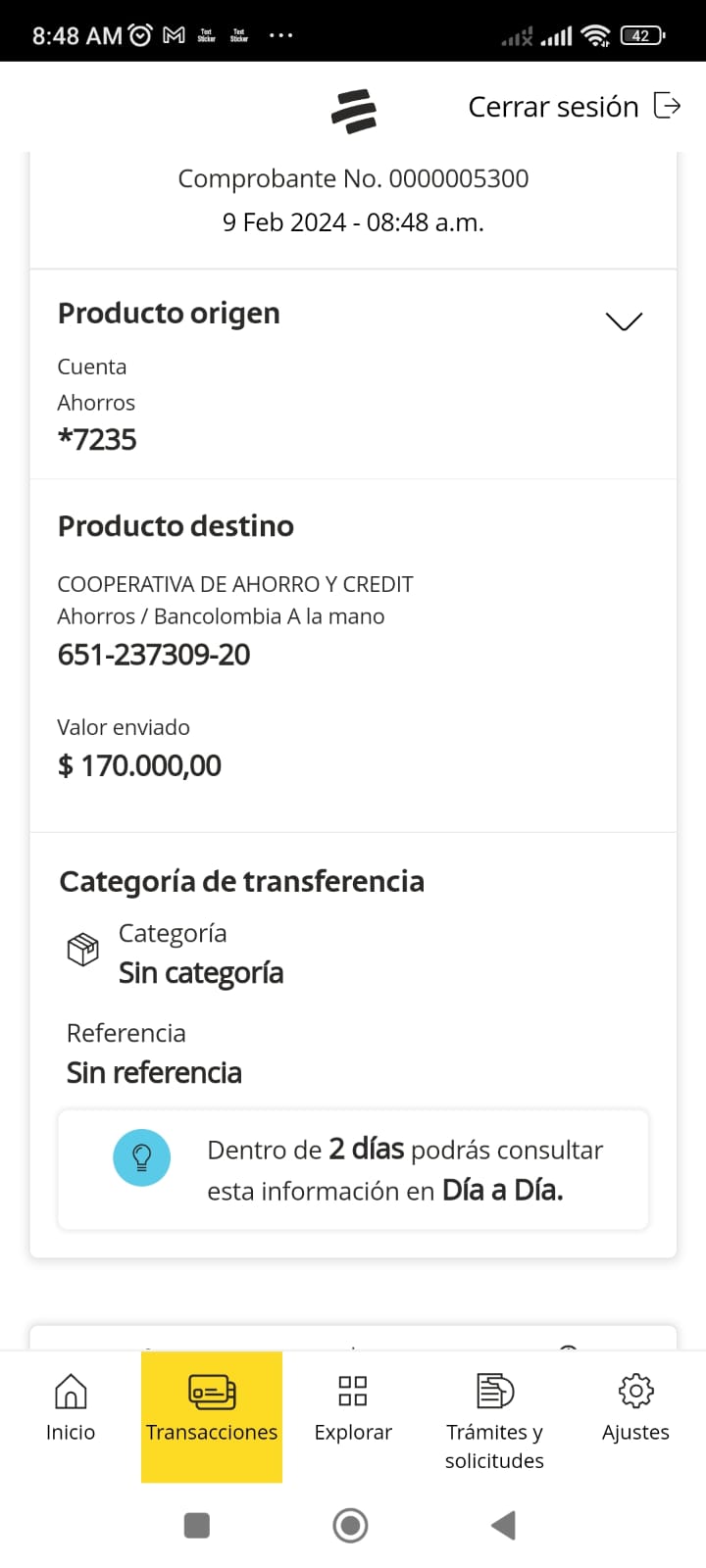This screenshot has width=706, height=1568.
Task: Open the Transacciones tab
Action: click(x=212, y=1408)
